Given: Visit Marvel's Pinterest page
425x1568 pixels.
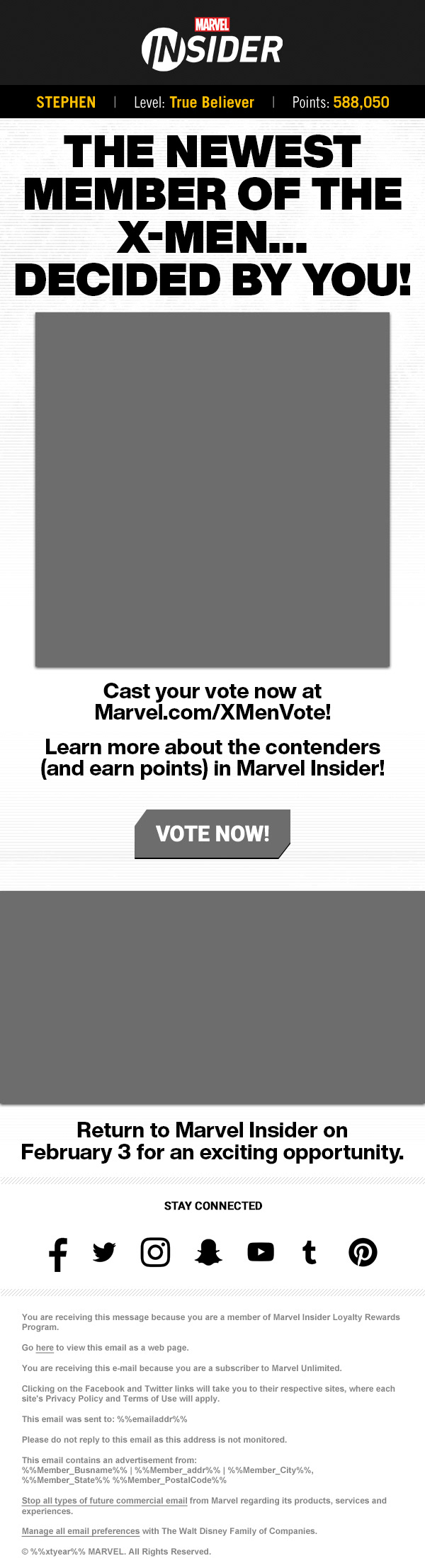Looking at the screenshot, I should [x=363, y=1252].
